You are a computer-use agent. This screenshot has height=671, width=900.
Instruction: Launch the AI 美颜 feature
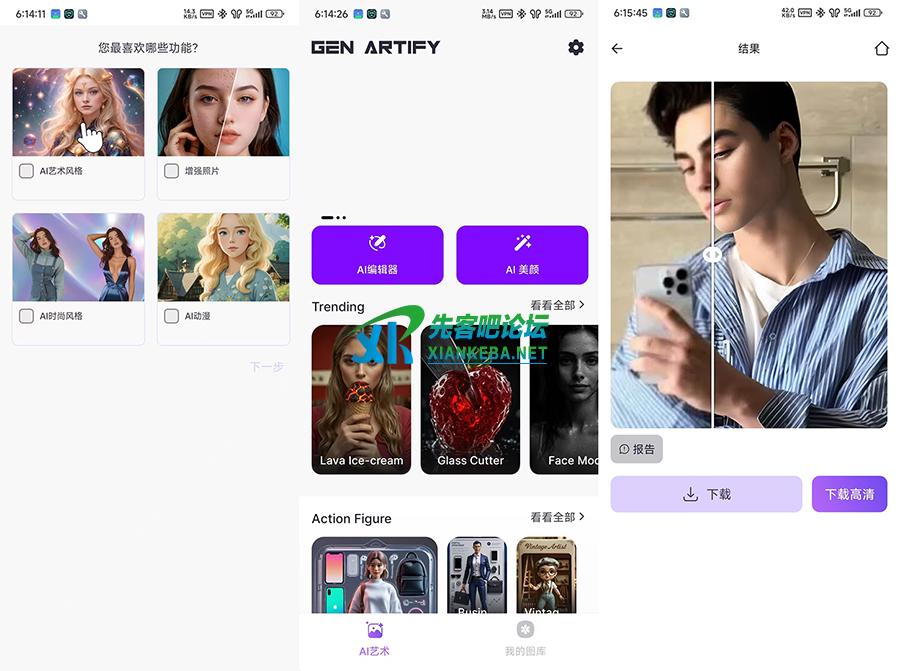[522, 254]
